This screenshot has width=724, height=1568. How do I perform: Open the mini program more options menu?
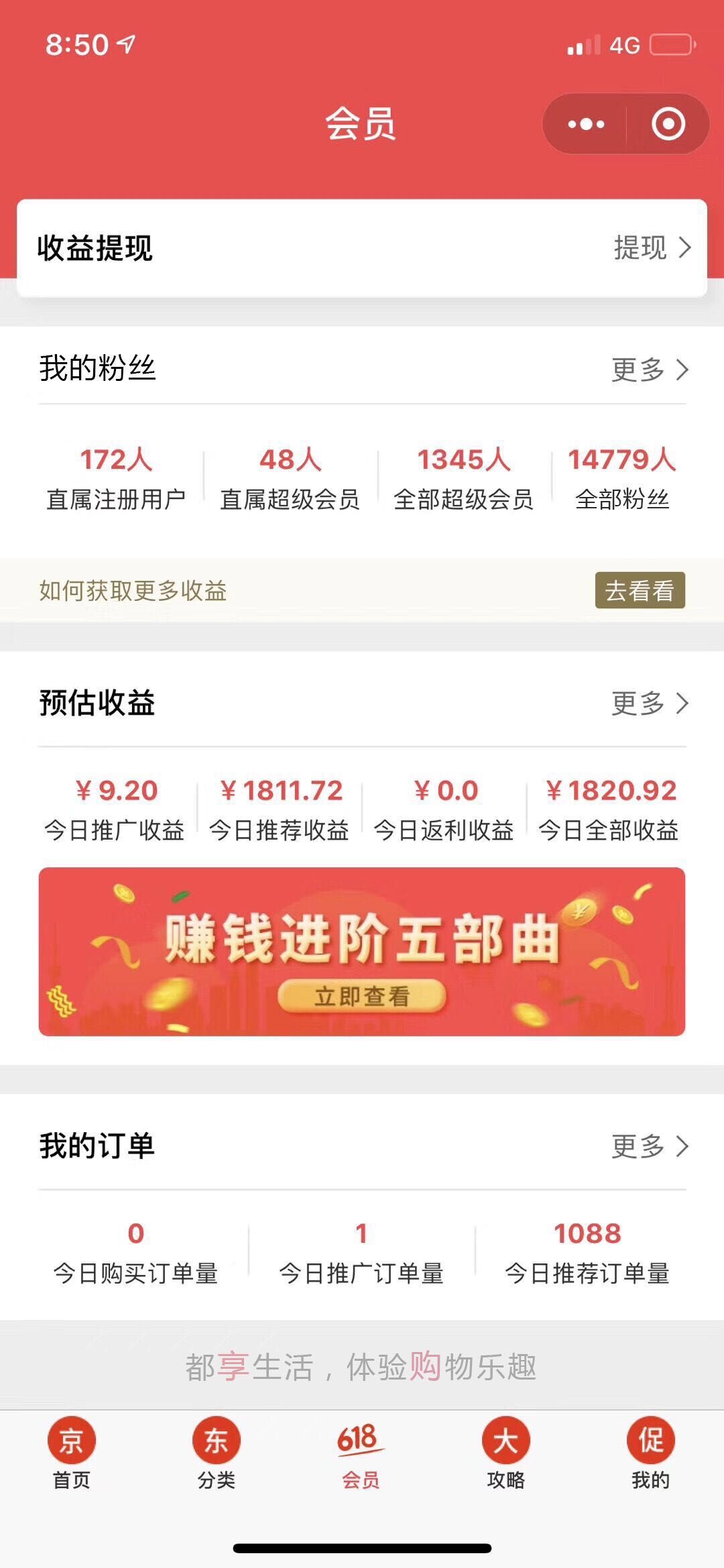click(x=585, y=124)
